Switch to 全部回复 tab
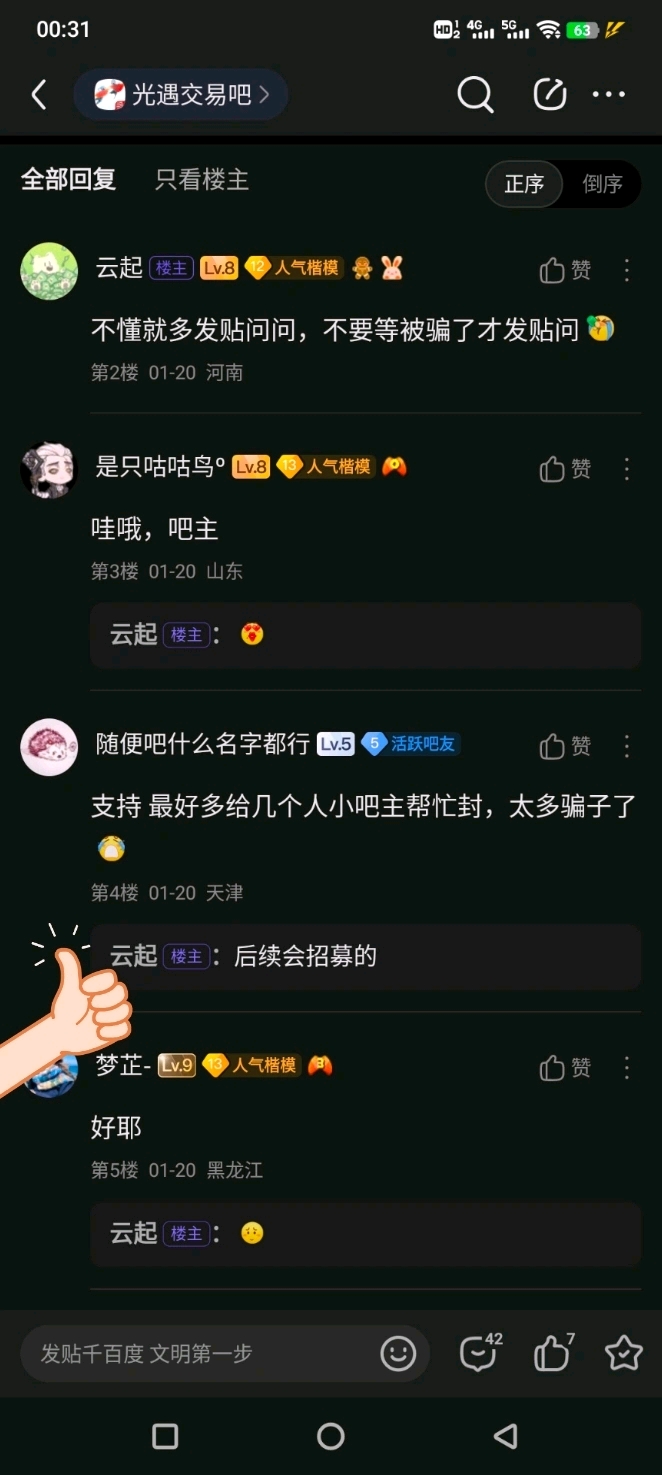The image size is (662, 1475). coord(68,180)
